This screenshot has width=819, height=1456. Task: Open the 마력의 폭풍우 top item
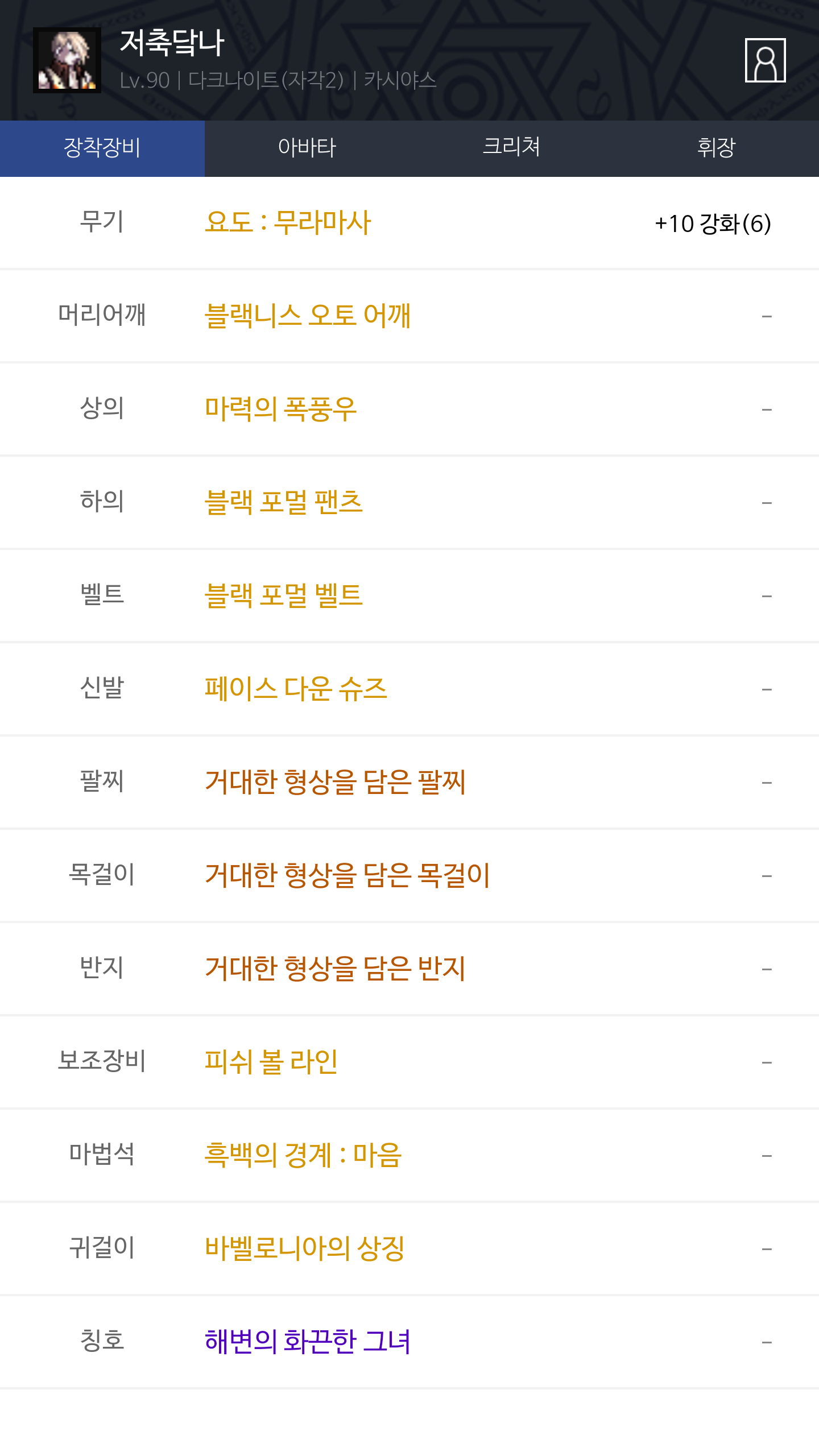point(280,409)
